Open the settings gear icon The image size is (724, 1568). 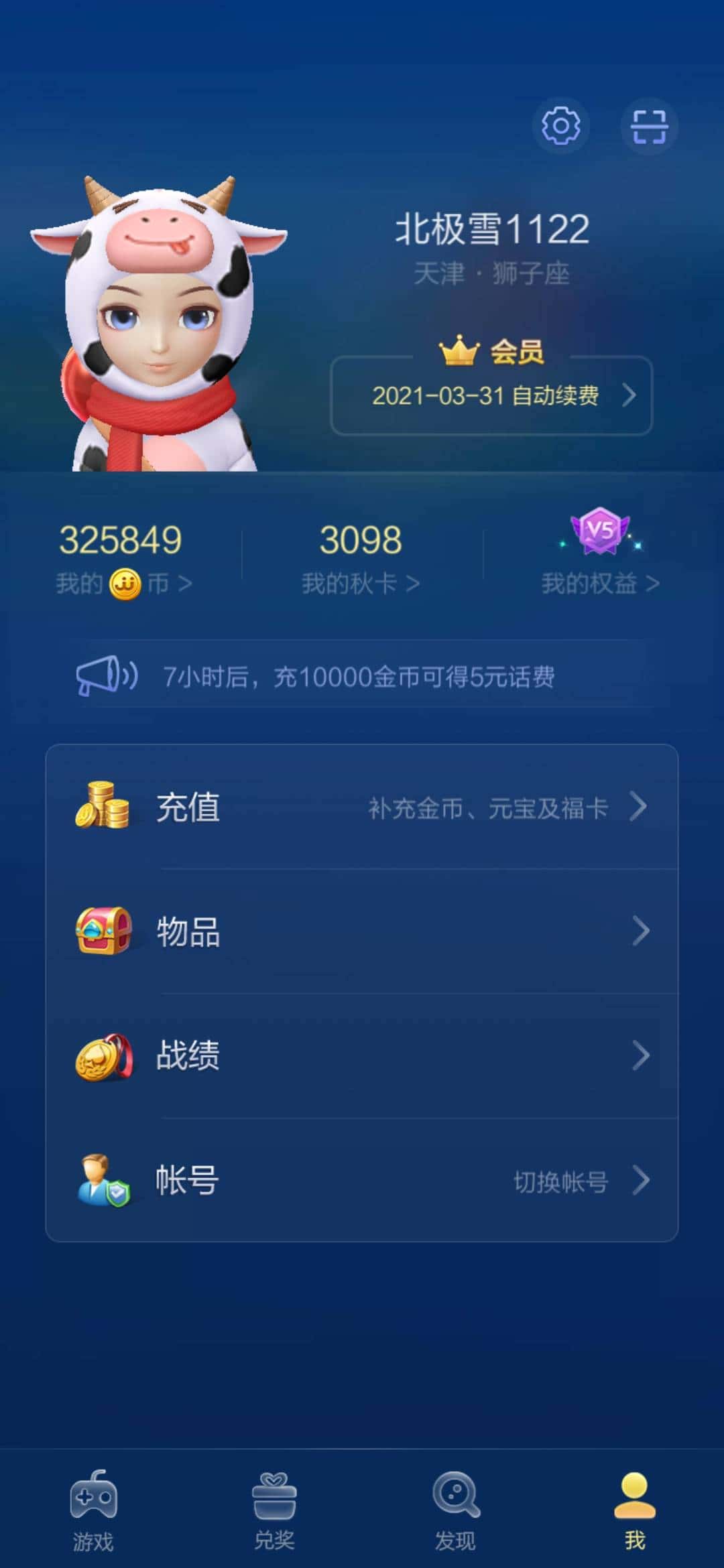(561, 126)
